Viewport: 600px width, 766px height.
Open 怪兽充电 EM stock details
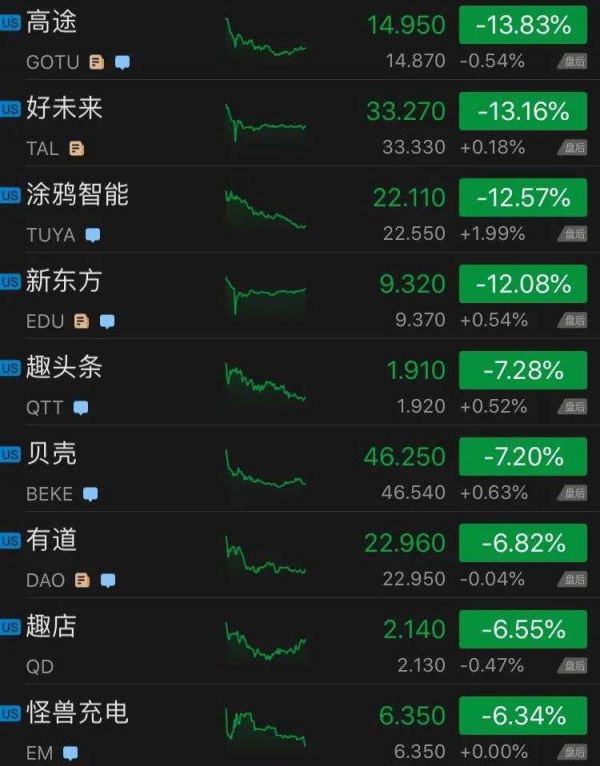(x=77, y=714)
